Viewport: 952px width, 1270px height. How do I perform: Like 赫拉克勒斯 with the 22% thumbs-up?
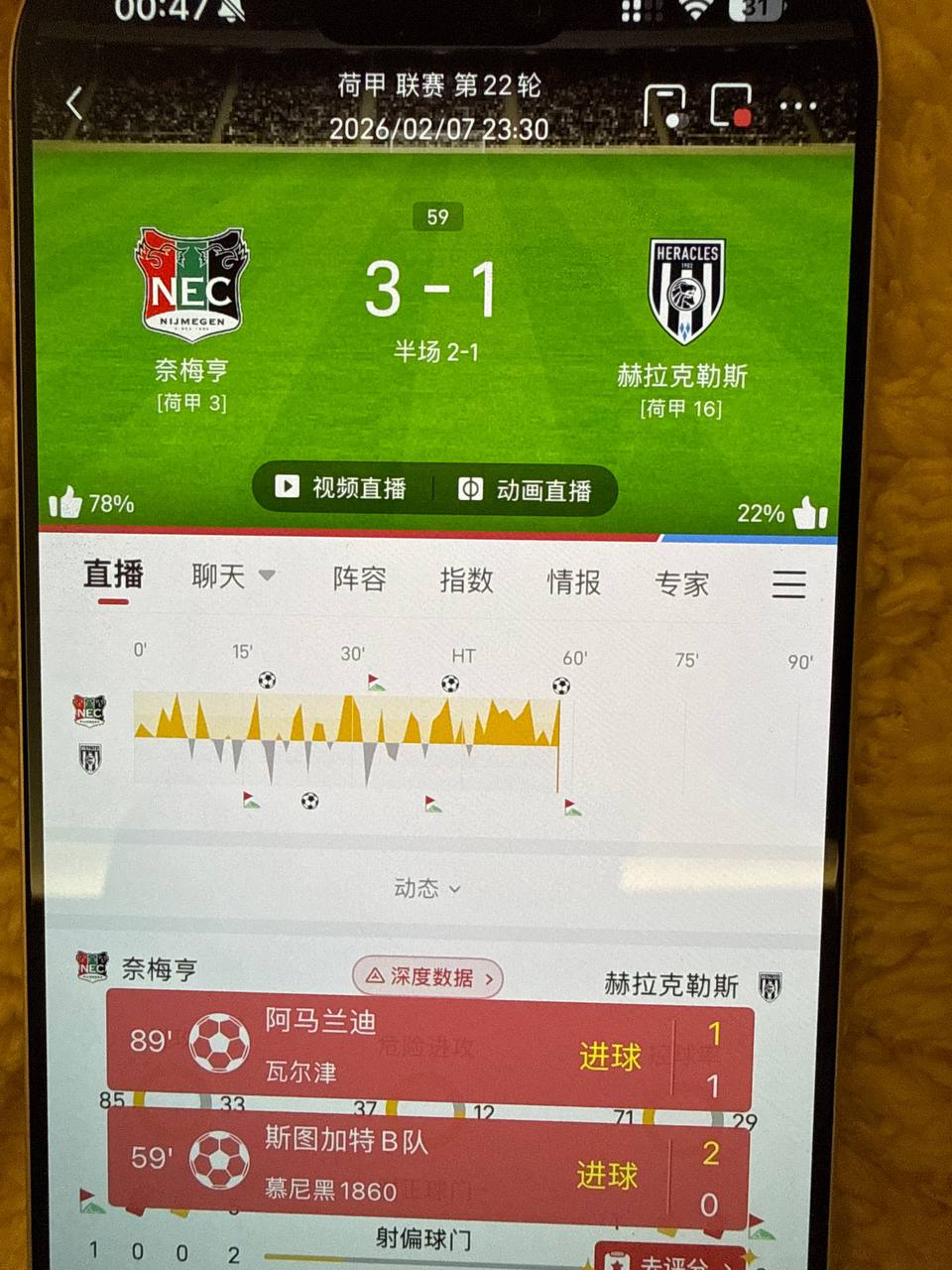(x=809, y=513)
